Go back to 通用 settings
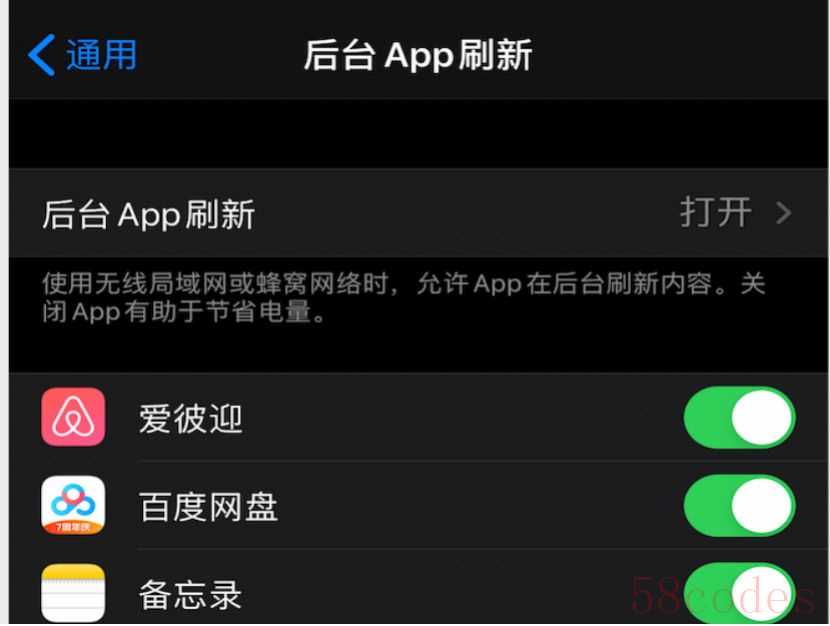830x626 pixels. (83, 55)
